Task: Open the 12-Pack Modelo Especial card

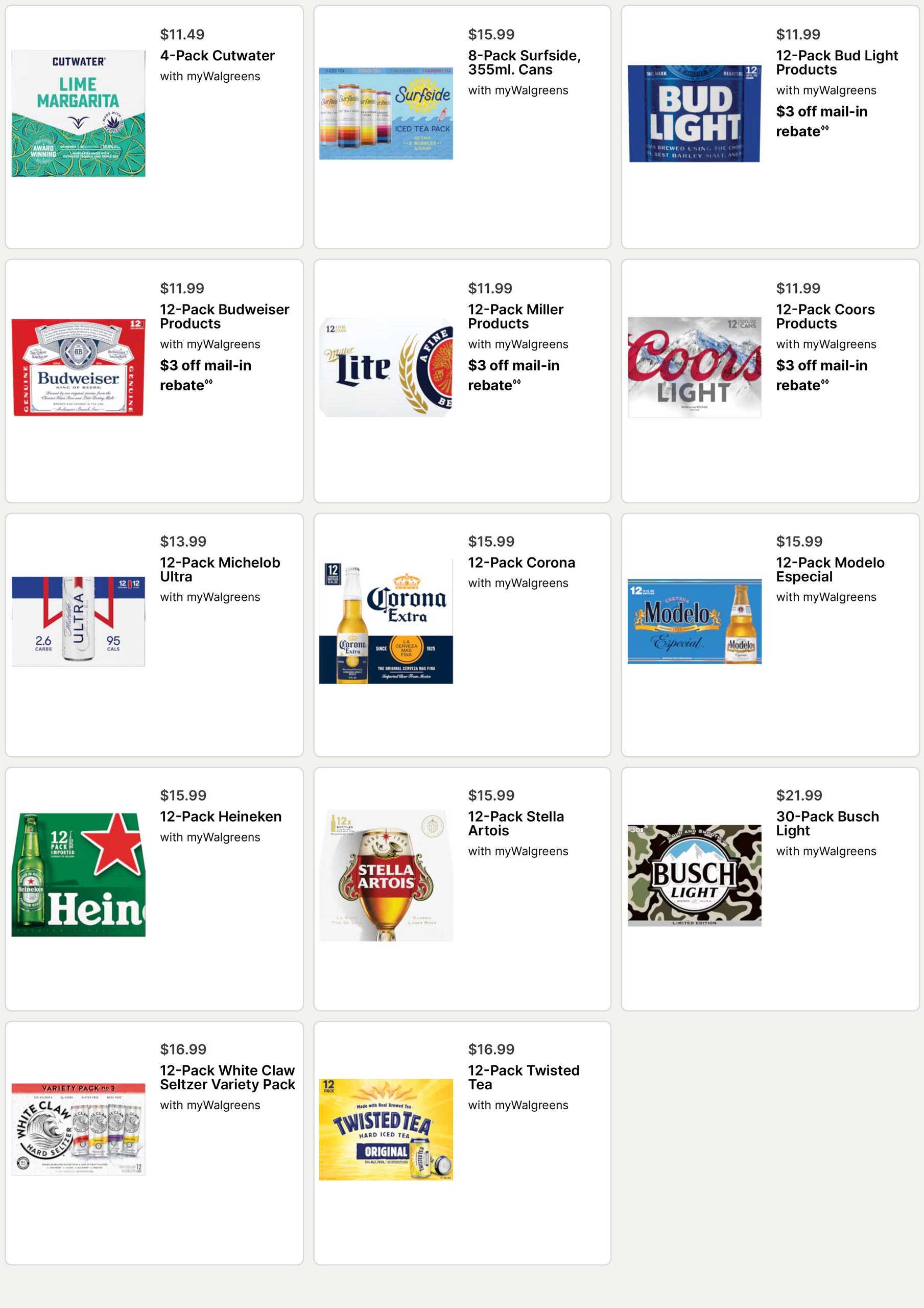Action: coord(770,635)
